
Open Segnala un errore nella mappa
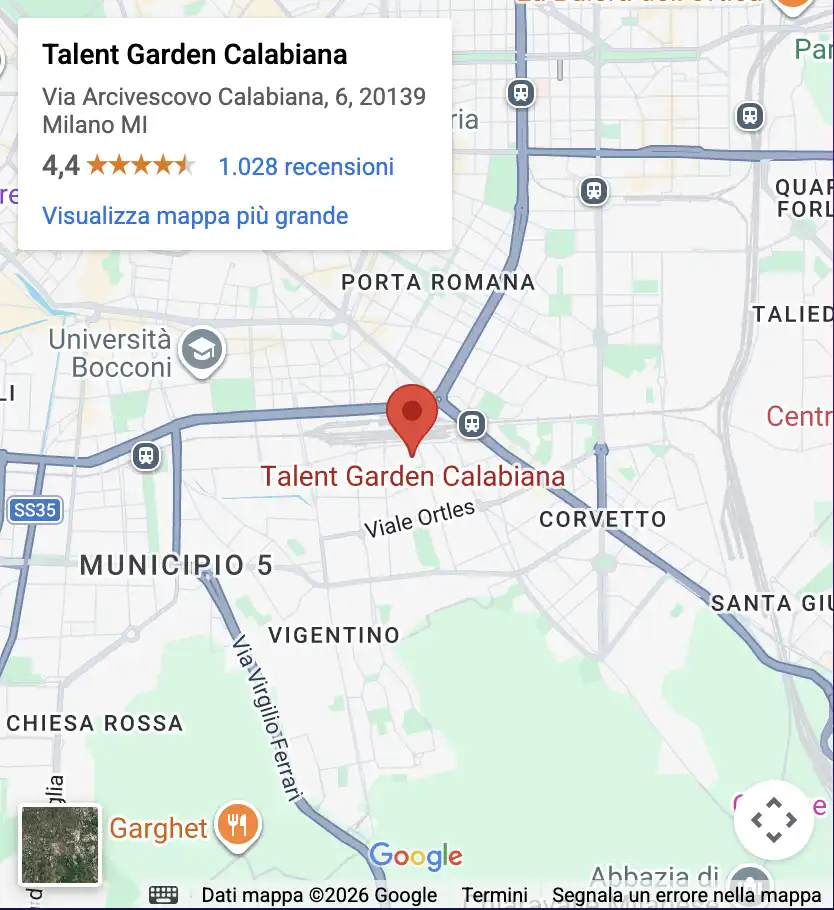point(686,895)
